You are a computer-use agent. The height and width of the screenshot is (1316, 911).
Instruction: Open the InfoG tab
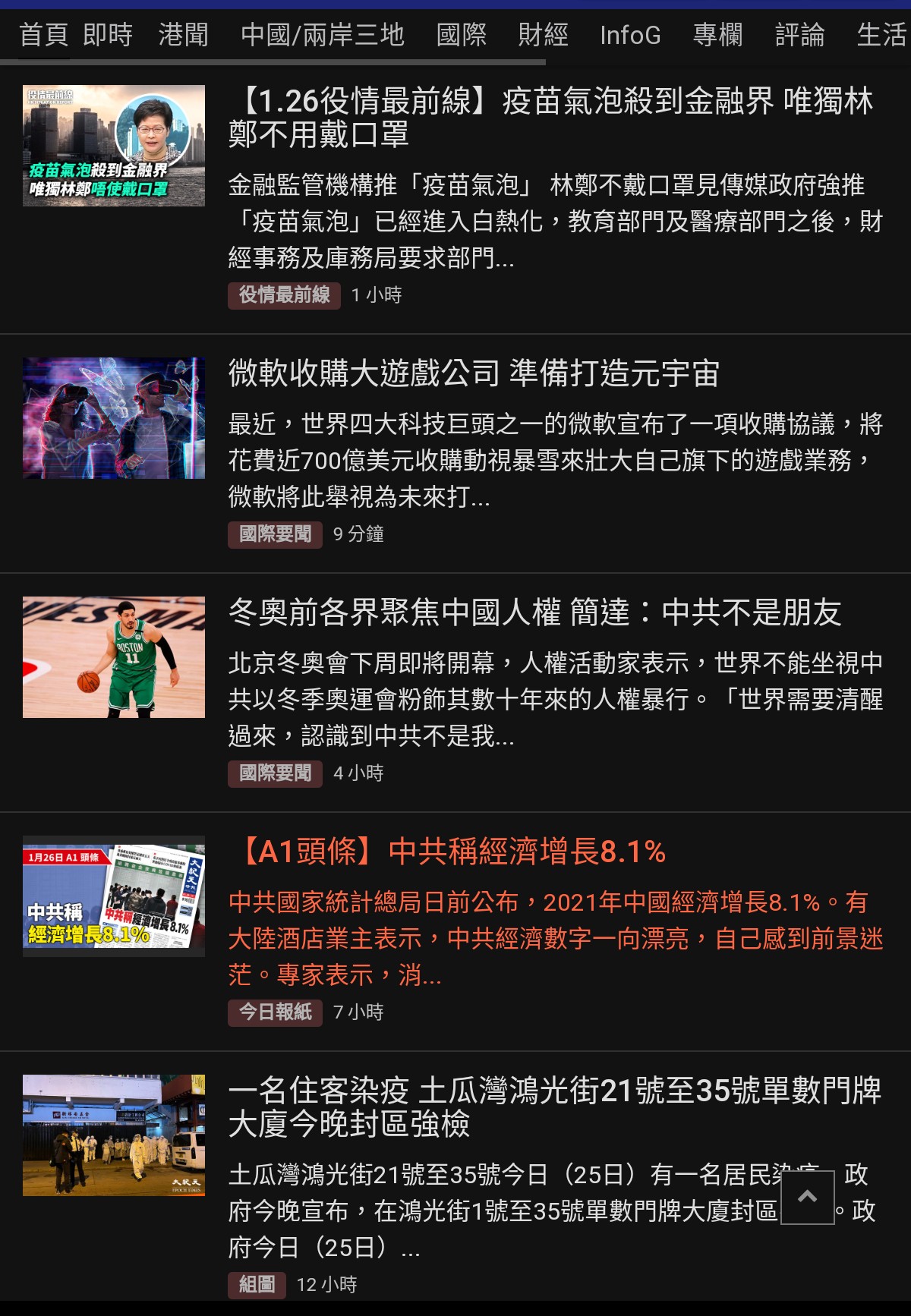pyautogui.click(x=630, y=35)
